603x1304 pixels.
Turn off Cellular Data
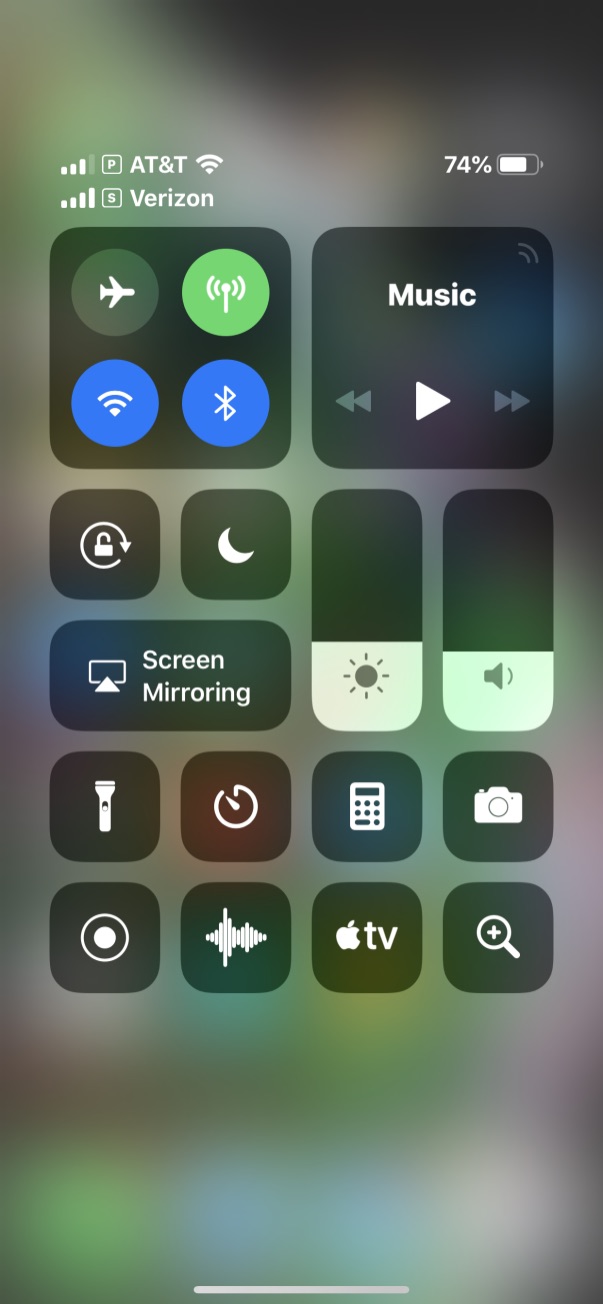[225, 292]
